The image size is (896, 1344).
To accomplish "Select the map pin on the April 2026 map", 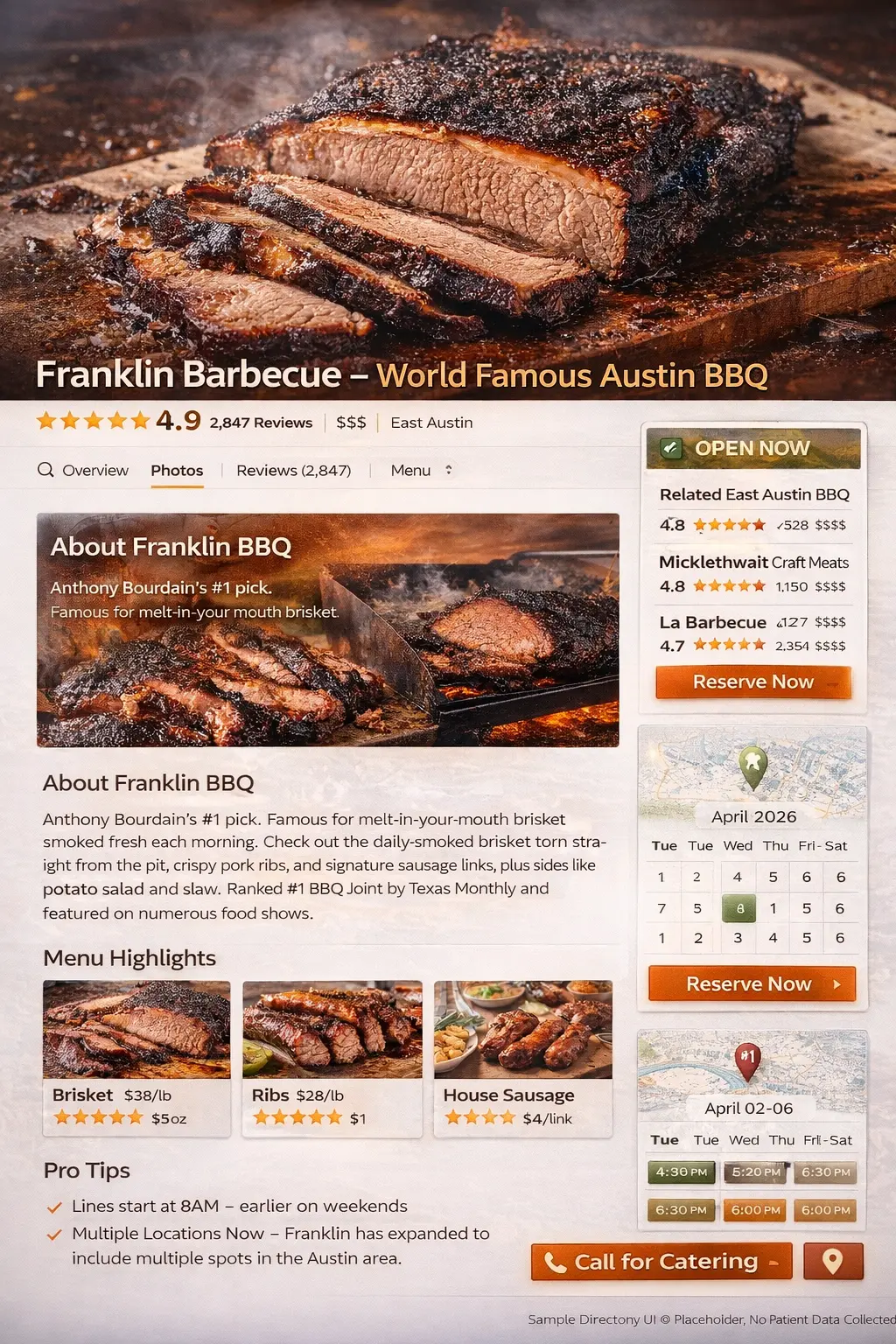I will pyautogui.click(x=754, y=765).
